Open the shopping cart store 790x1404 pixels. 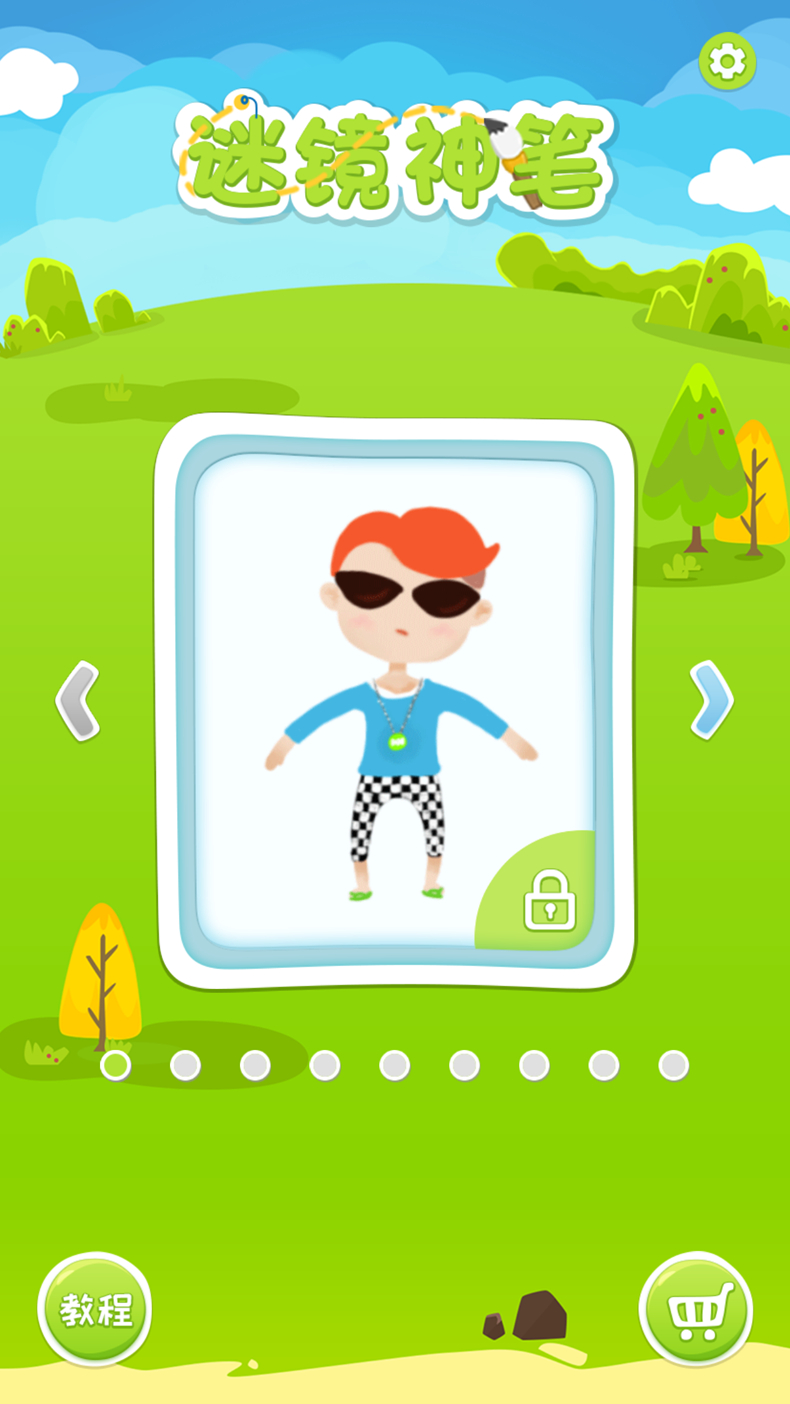696,1309
